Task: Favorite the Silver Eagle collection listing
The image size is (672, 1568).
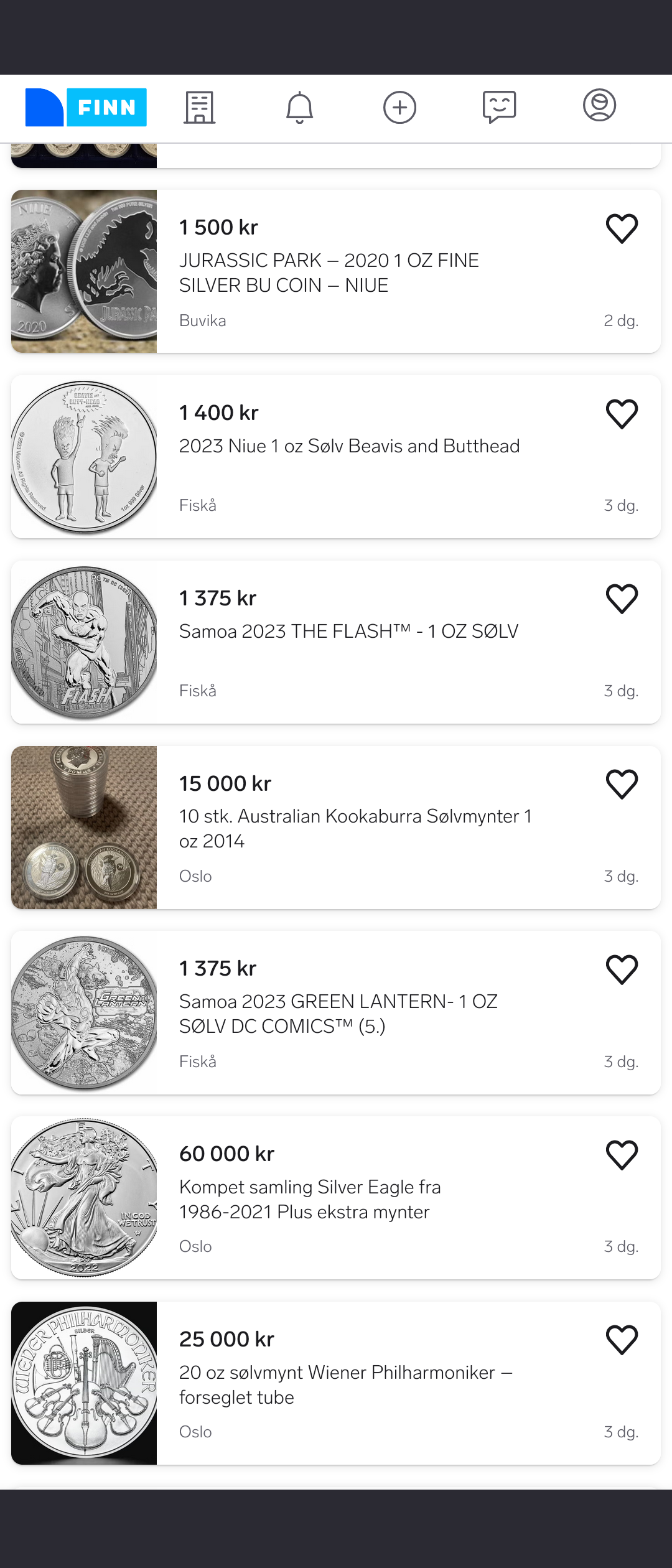Action: coord(622,1155)
